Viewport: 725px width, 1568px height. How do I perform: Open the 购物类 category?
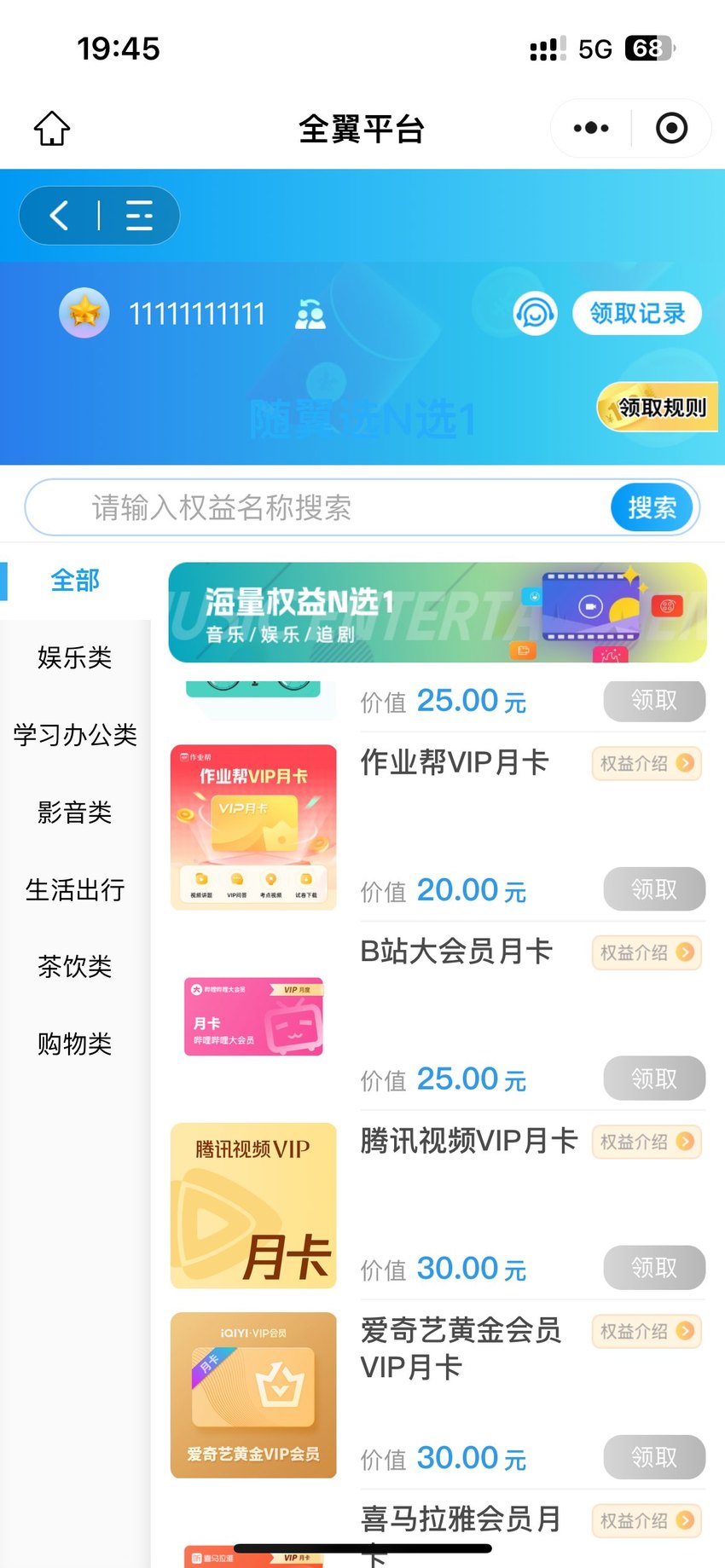coord(75,1044)
